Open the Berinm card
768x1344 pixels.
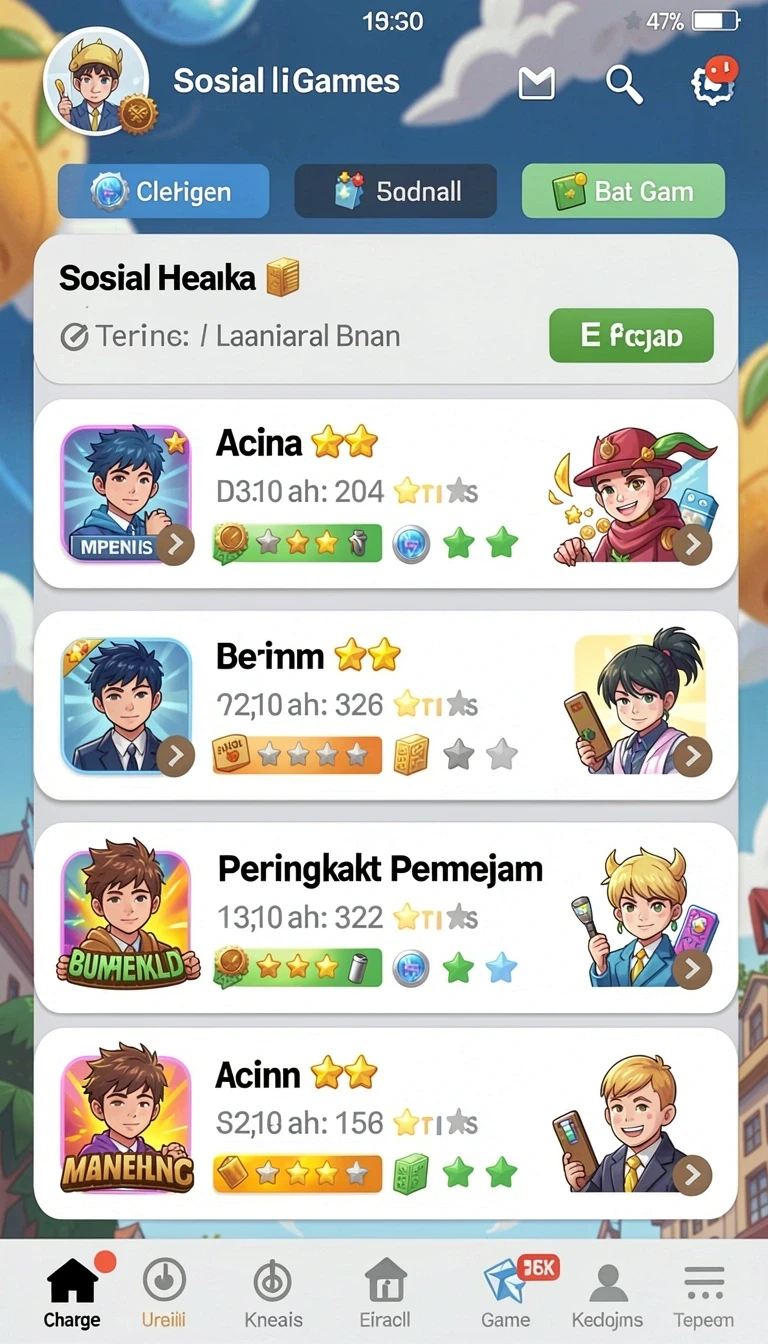(386, 706)
